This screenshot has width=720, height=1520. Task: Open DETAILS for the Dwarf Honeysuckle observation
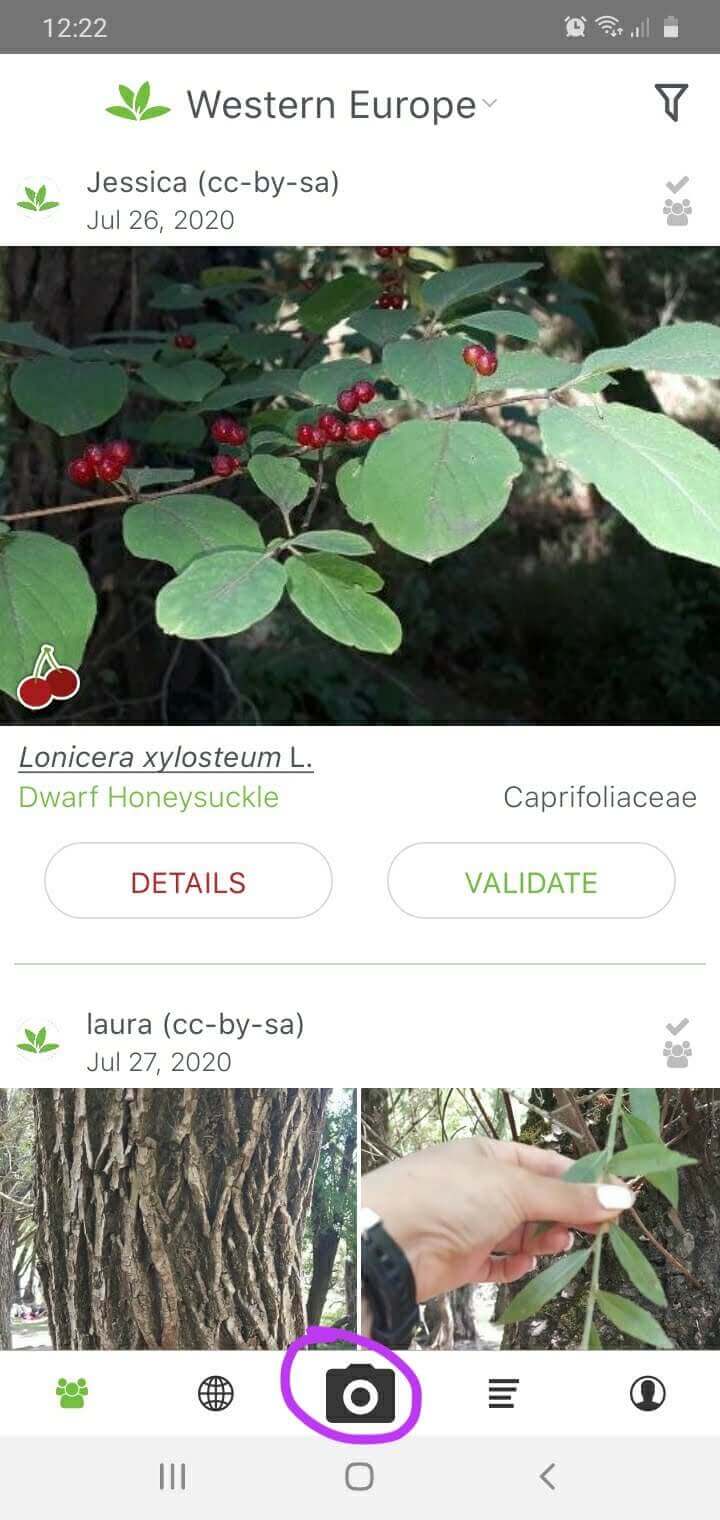[x=188, y=881]
